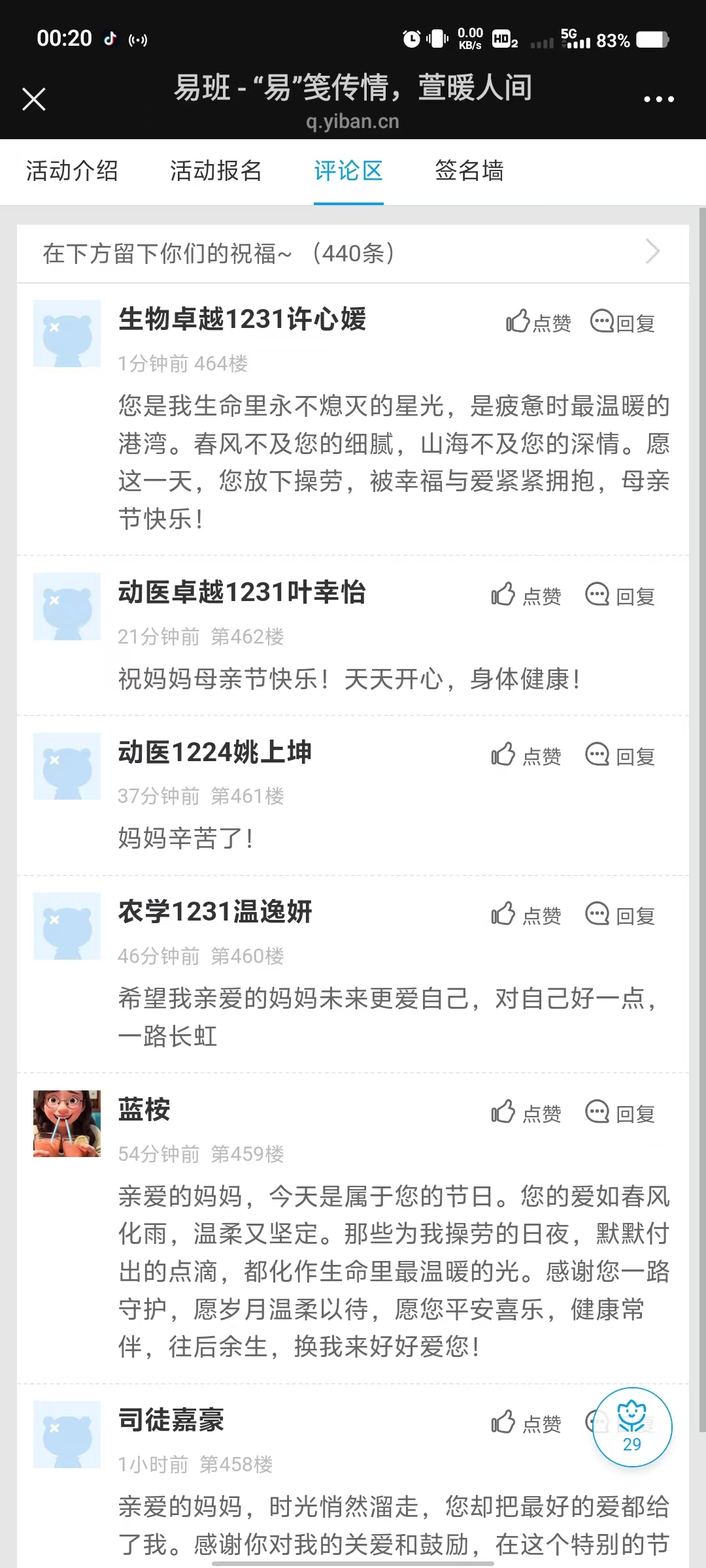Select the 评论区 tab
This screenshot has height=1568, width=706.
click(x=348, y=171)
